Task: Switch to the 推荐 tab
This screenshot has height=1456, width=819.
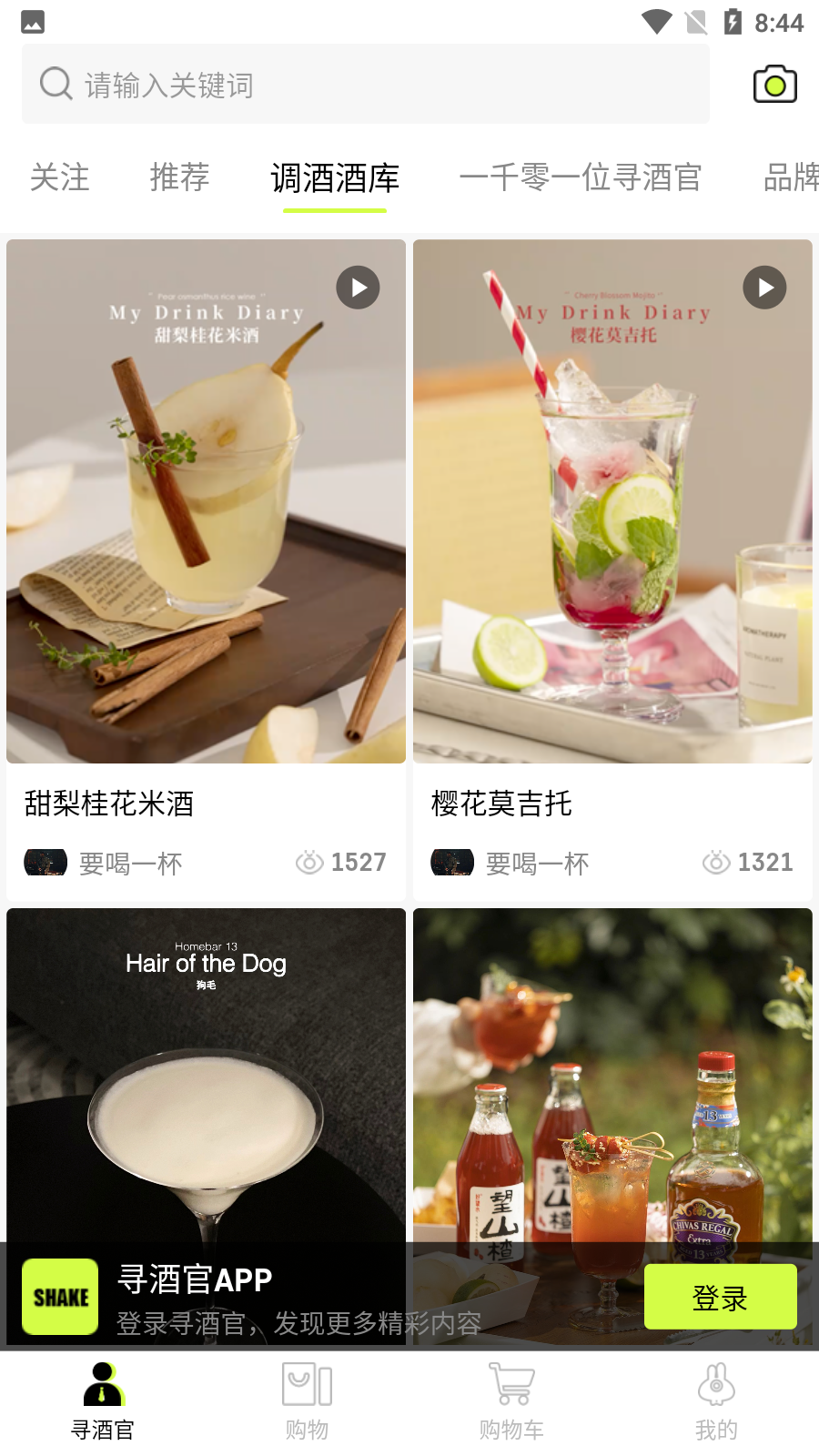Action: click(178, 179)
